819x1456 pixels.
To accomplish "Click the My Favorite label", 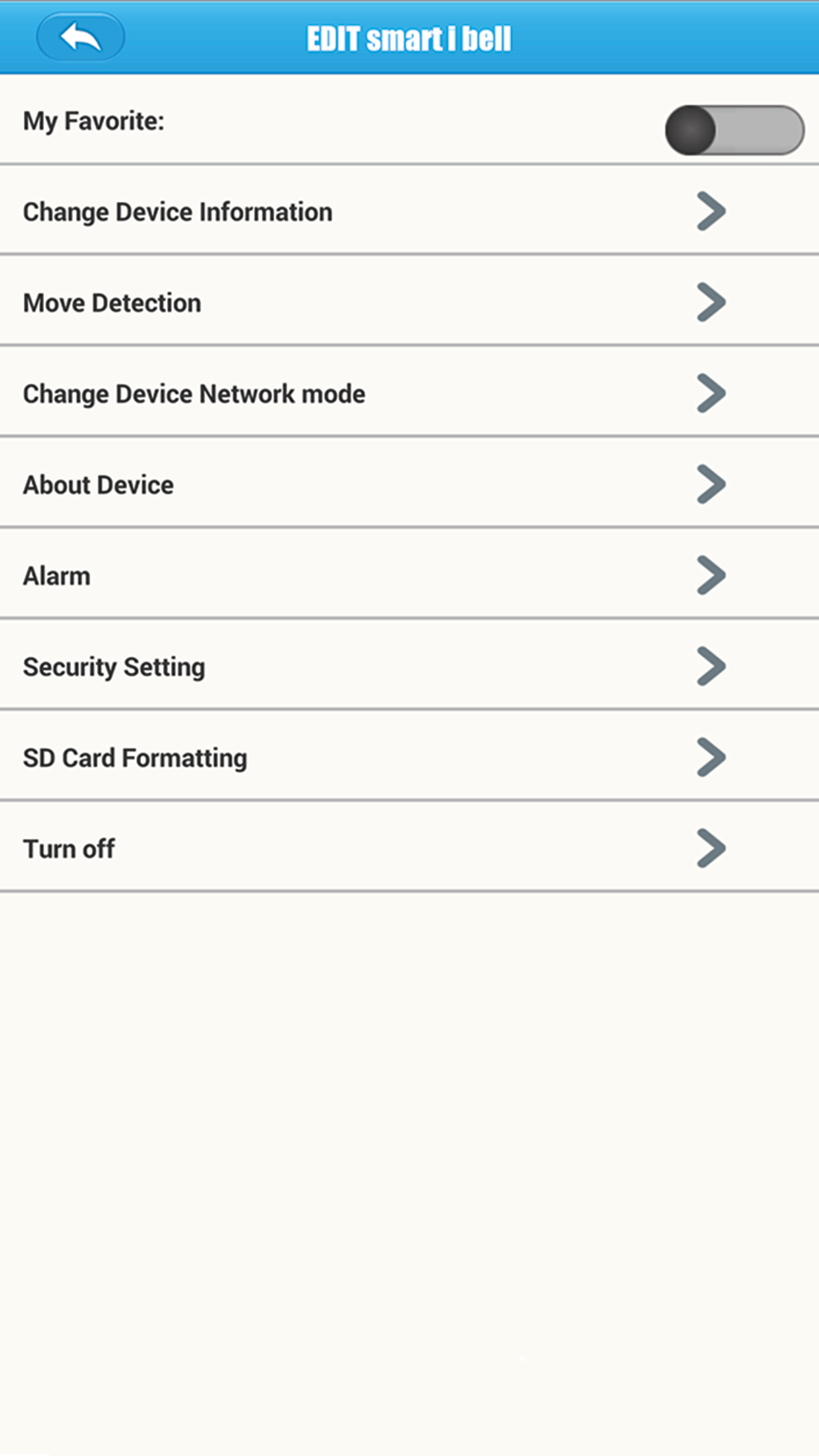I will [93, 120].
